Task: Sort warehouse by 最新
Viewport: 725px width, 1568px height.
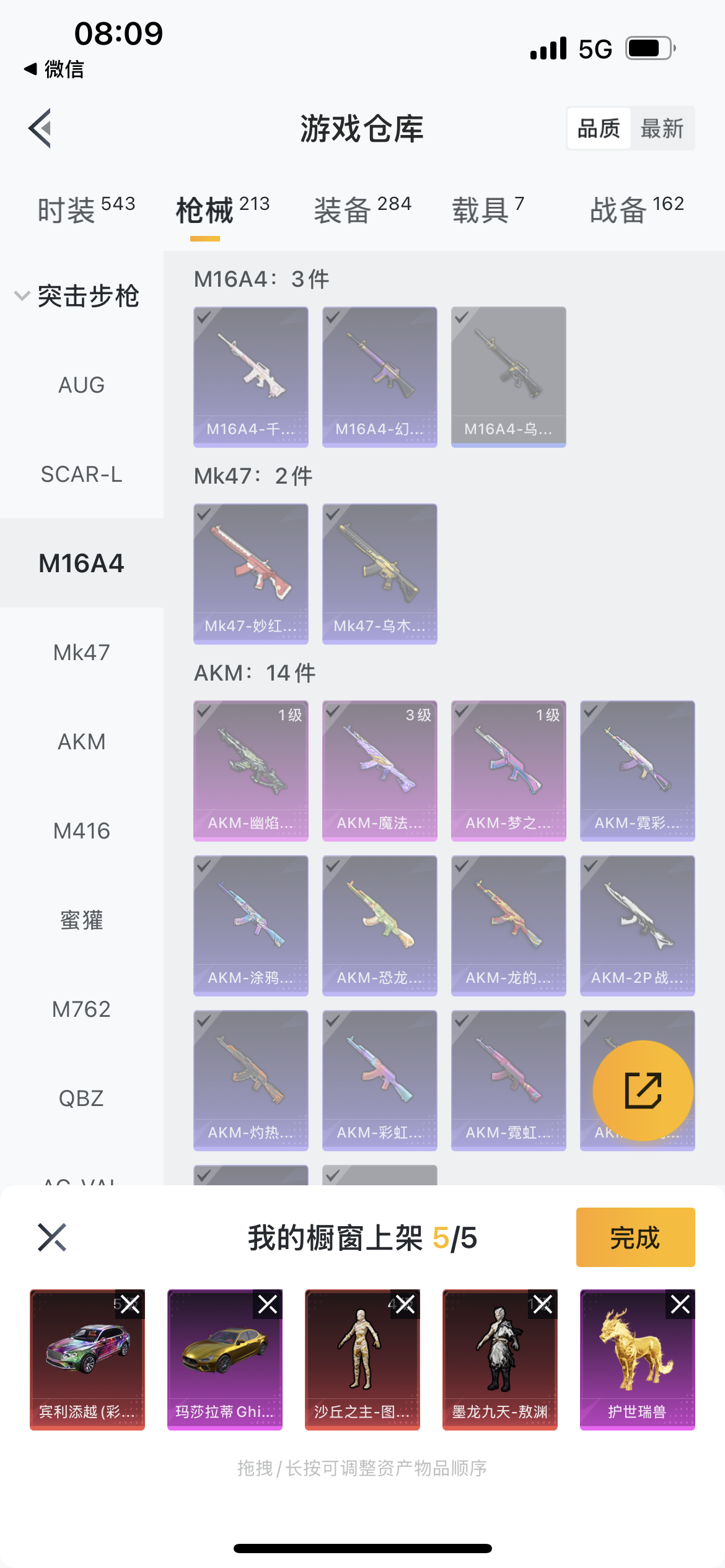Action: 662,129
